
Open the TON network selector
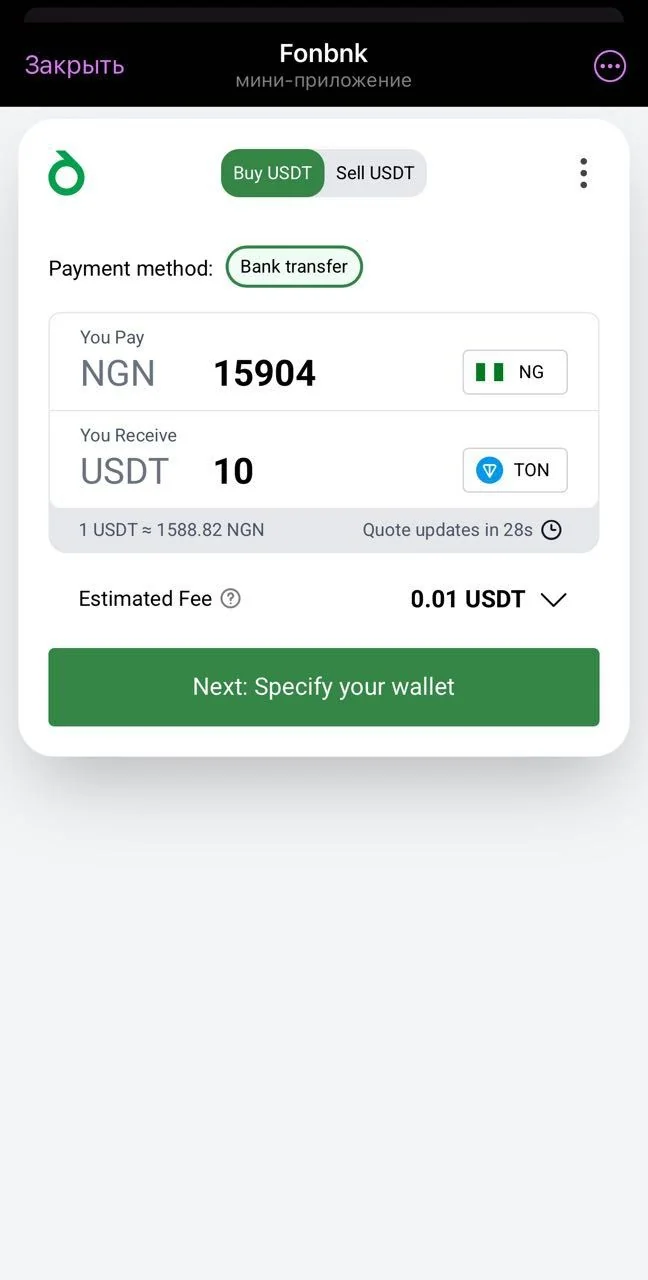[515, 470]
